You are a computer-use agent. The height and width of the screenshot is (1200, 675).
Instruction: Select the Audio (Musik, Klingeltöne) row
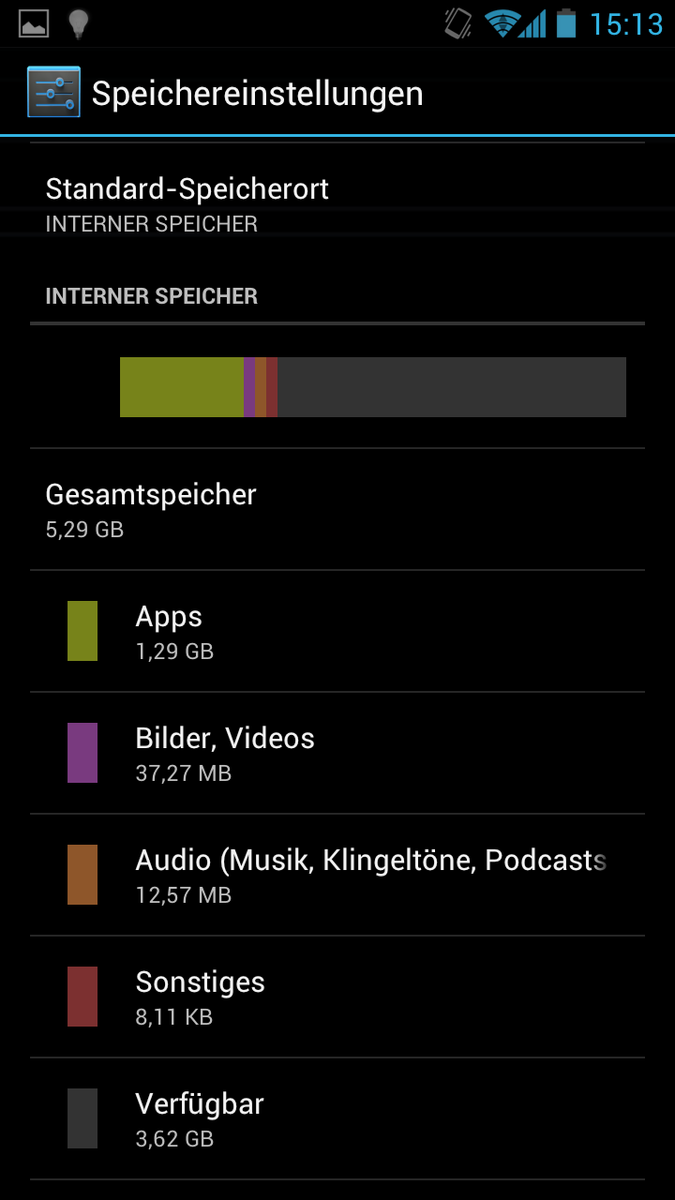(336, 876)
